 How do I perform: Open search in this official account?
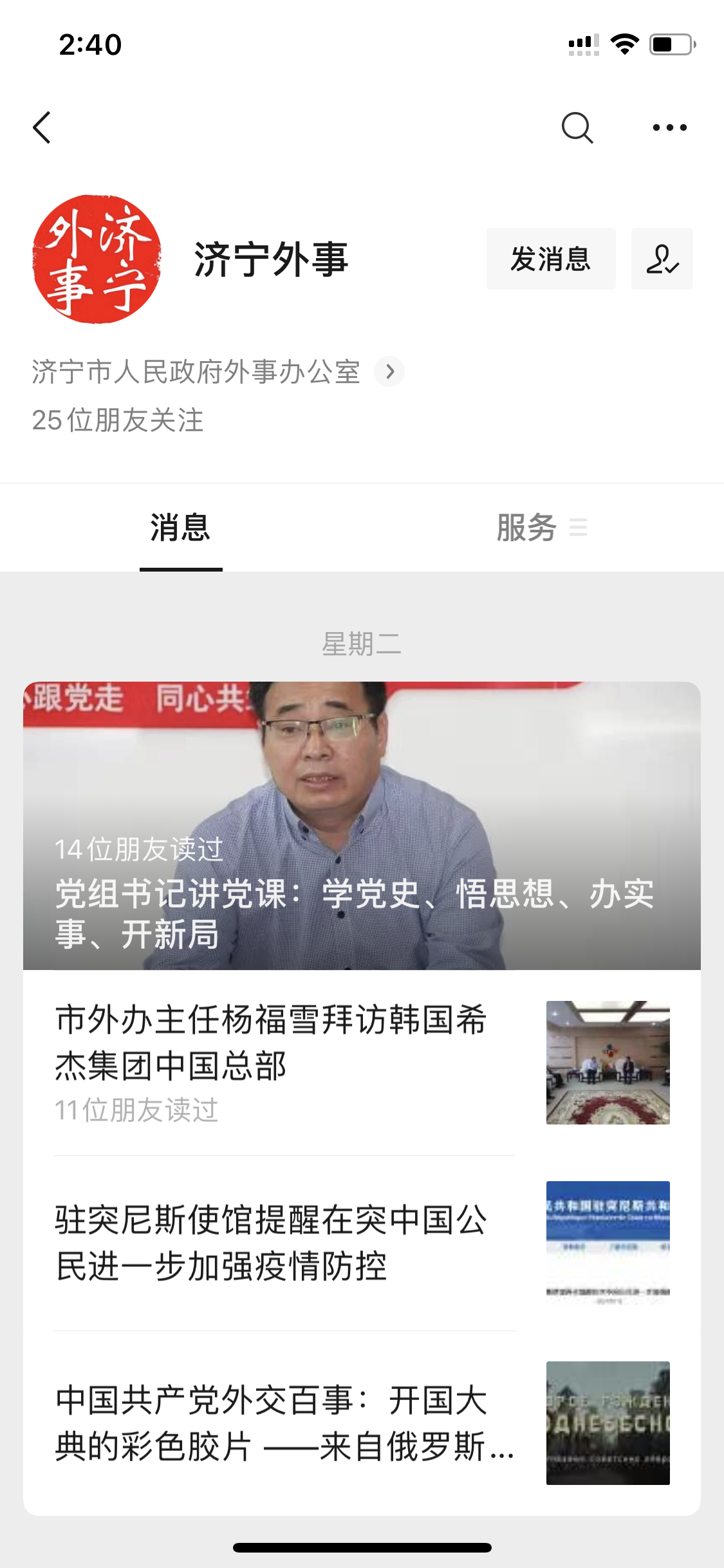click(577, 127)
